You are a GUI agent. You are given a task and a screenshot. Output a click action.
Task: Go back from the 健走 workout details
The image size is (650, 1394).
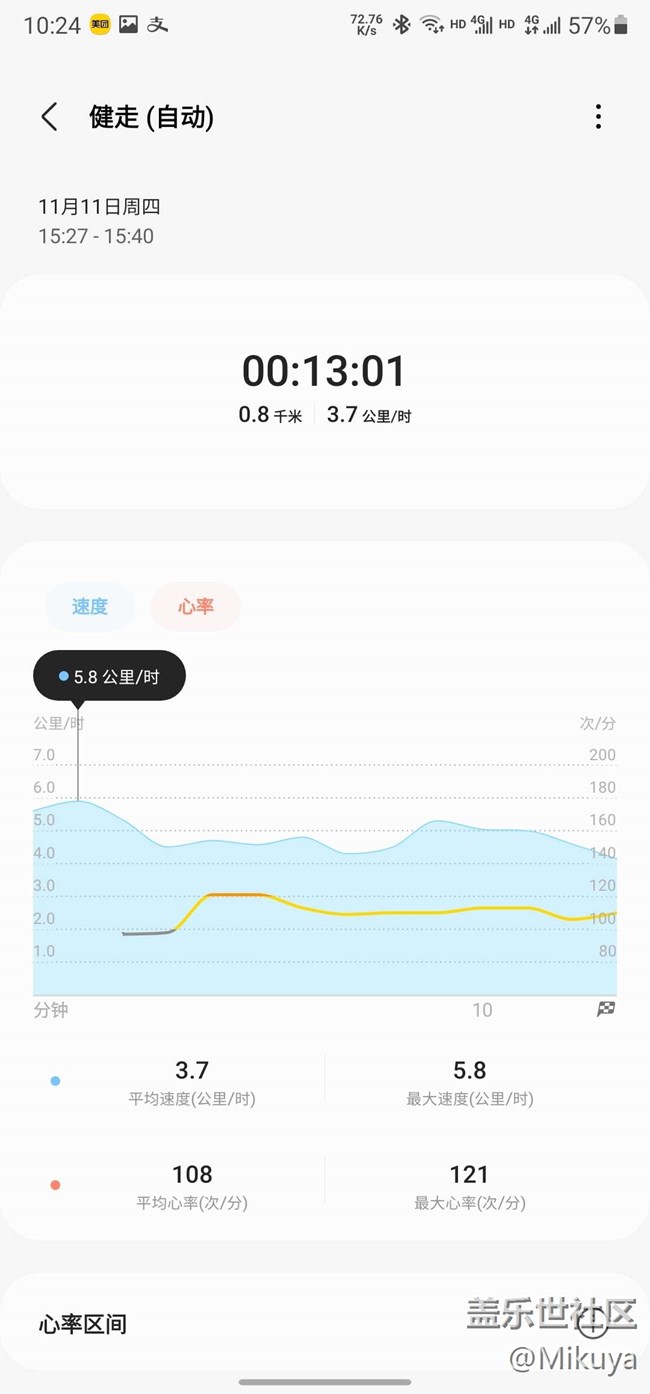(x=49, y=117)
